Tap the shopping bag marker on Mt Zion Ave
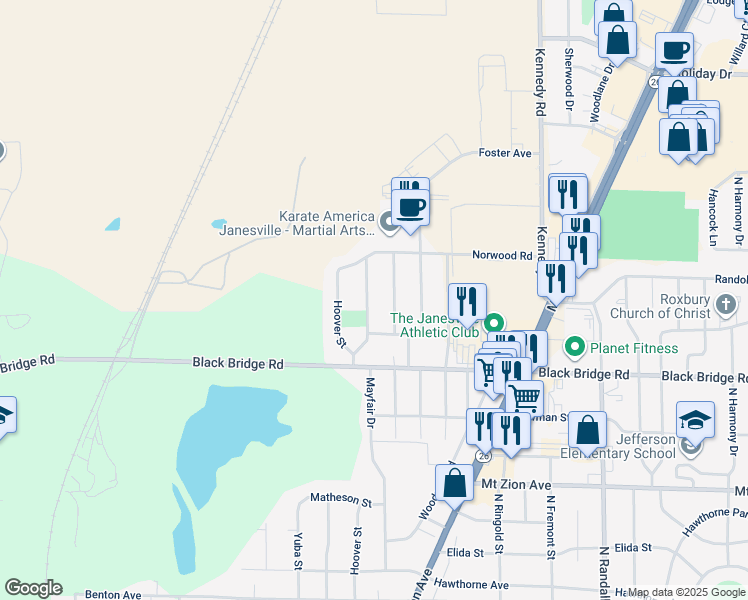The height and width of the screenshot is (600, 748). 454,486
